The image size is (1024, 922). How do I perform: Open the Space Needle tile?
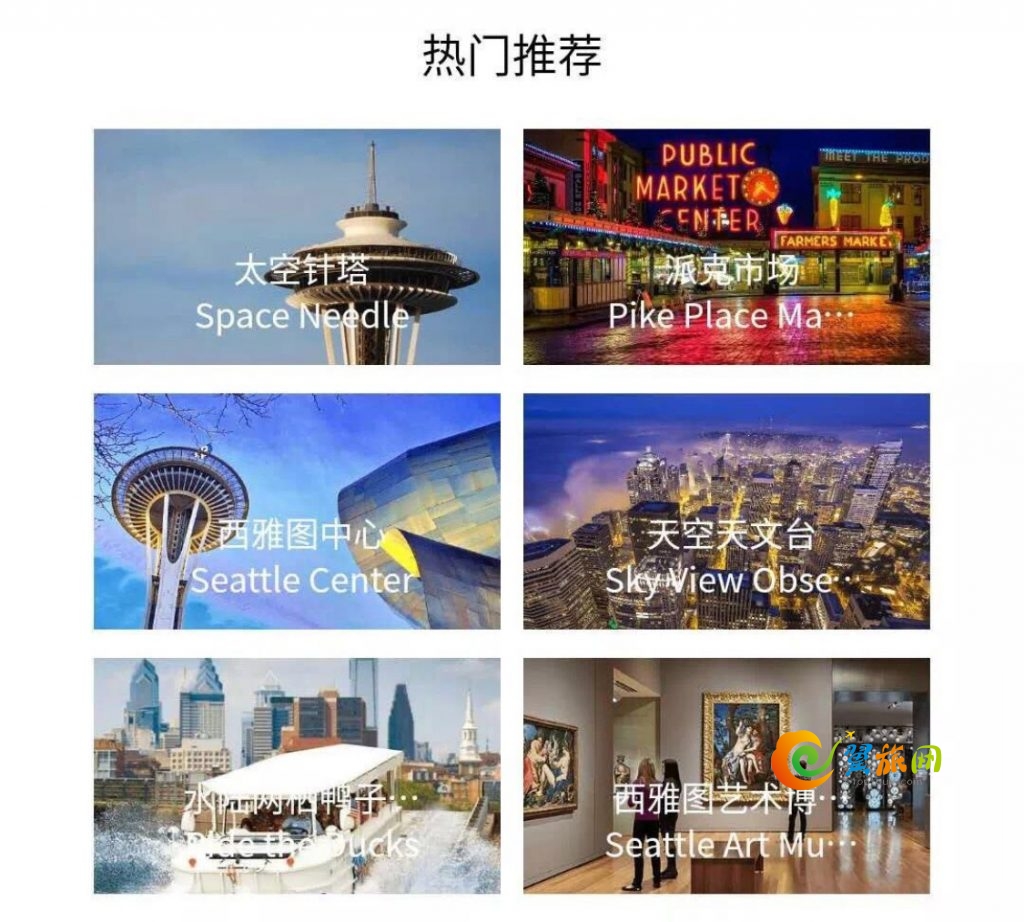coord(297,247)
